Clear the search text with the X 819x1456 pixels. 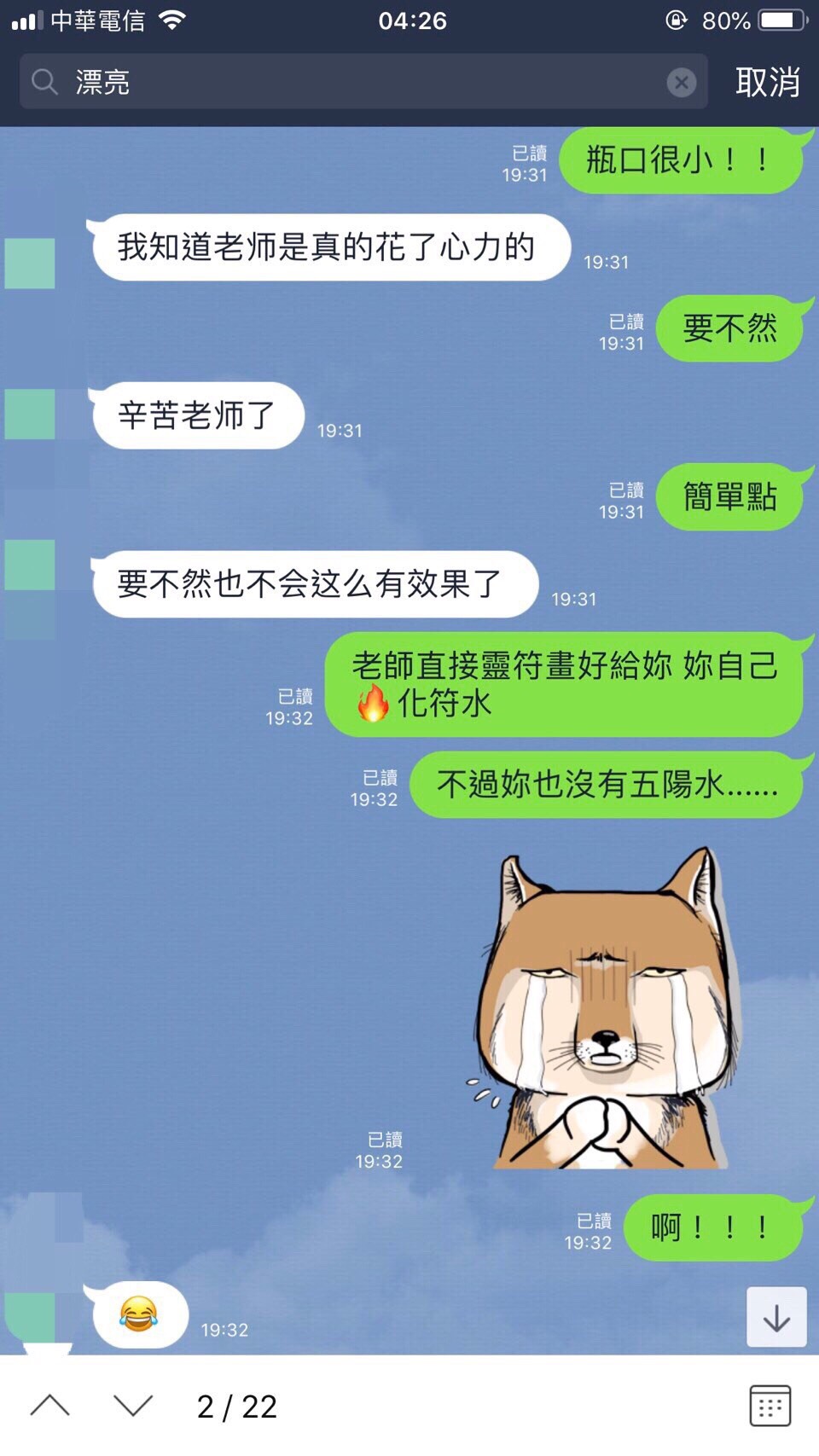(x=681, y=82)
